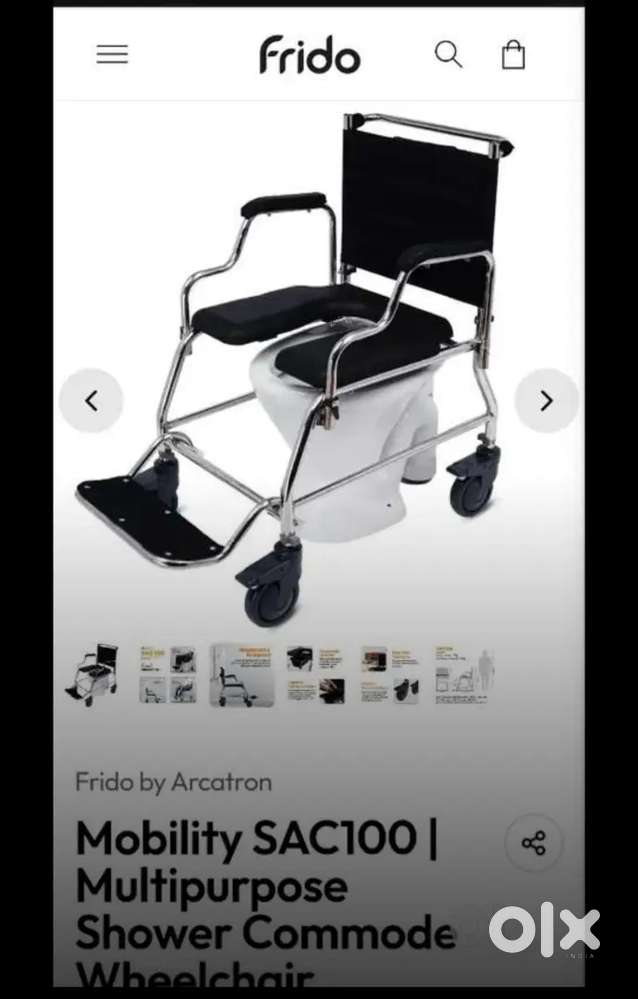Open the shopping bag
This screenshot has width=638, height=999.
pos(513,55)
